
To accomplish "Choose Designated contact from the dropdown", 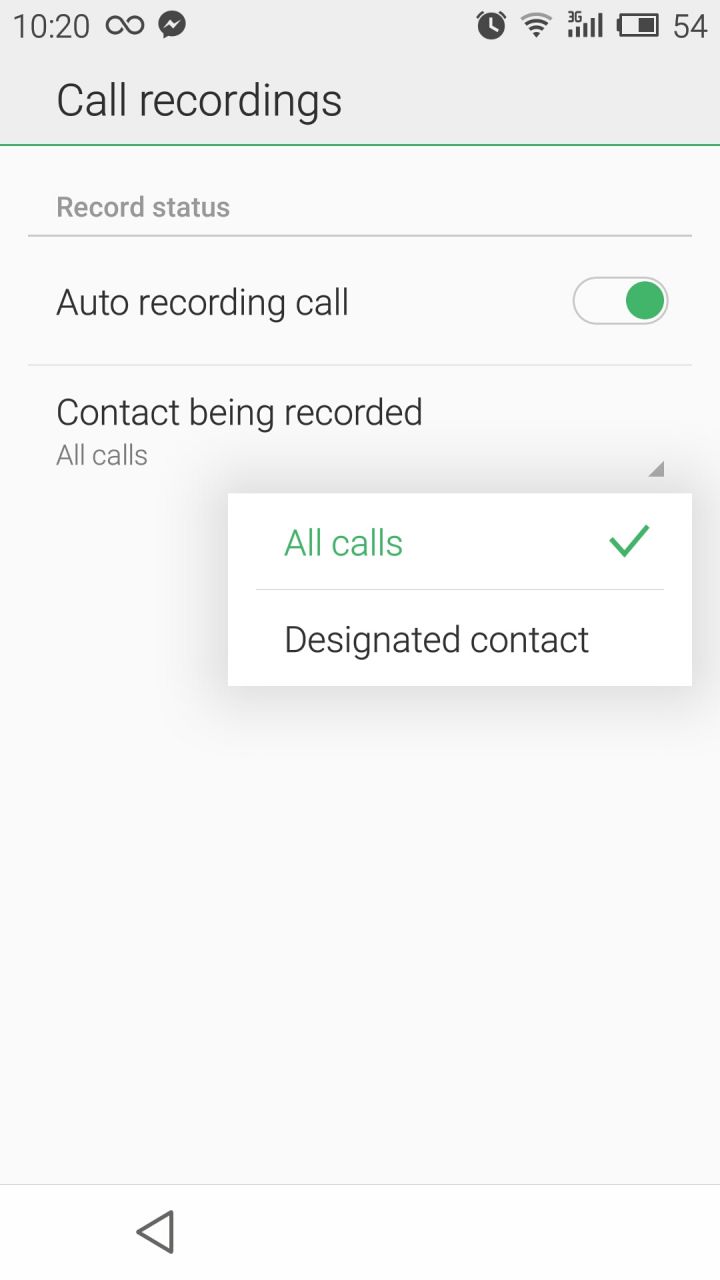I will [460, 638].
